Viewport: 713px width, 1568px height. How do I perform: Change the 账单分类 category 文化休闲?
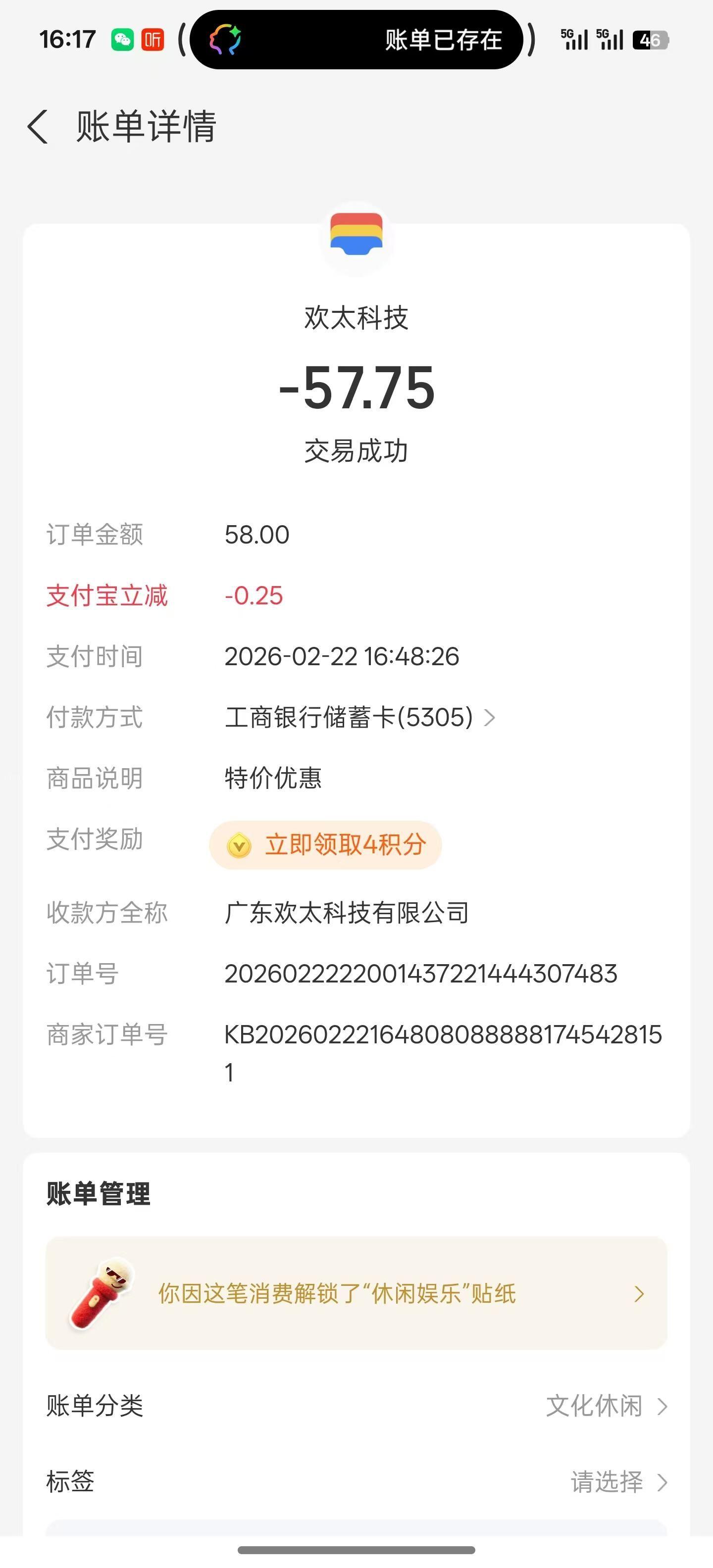[x=606, y=1406]
